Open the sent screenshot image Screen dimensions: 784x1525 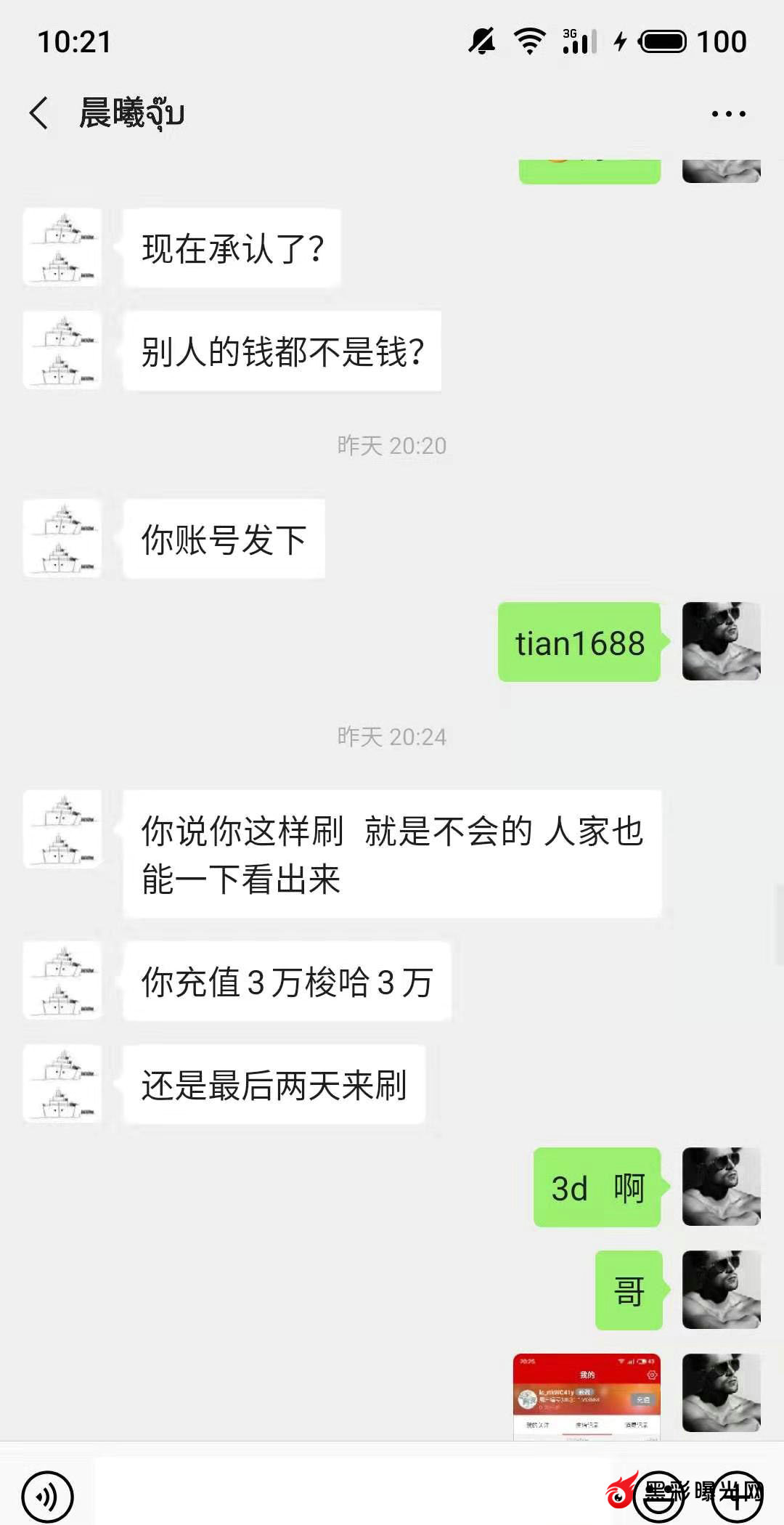tap(587, 1396)
